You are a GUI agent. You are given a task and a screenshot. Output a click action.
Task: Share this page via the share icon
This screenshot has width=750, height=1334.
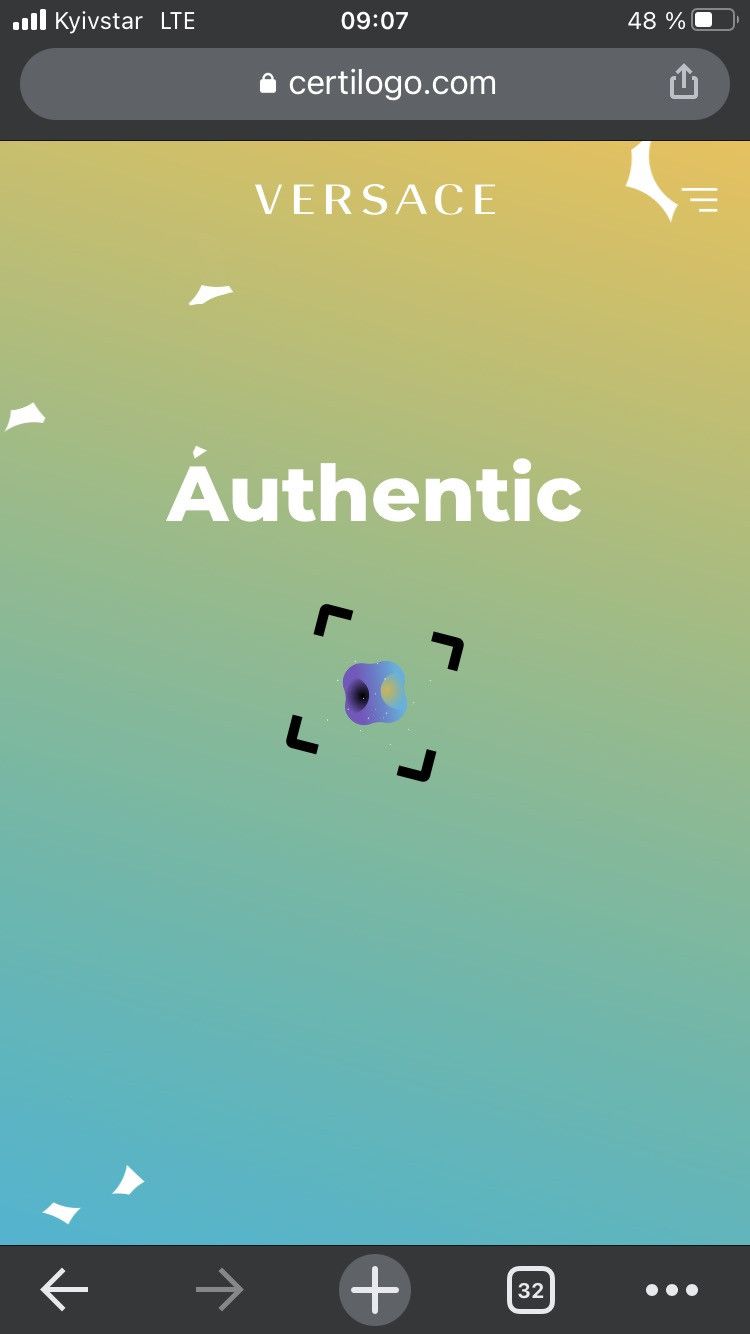(683, 82)
